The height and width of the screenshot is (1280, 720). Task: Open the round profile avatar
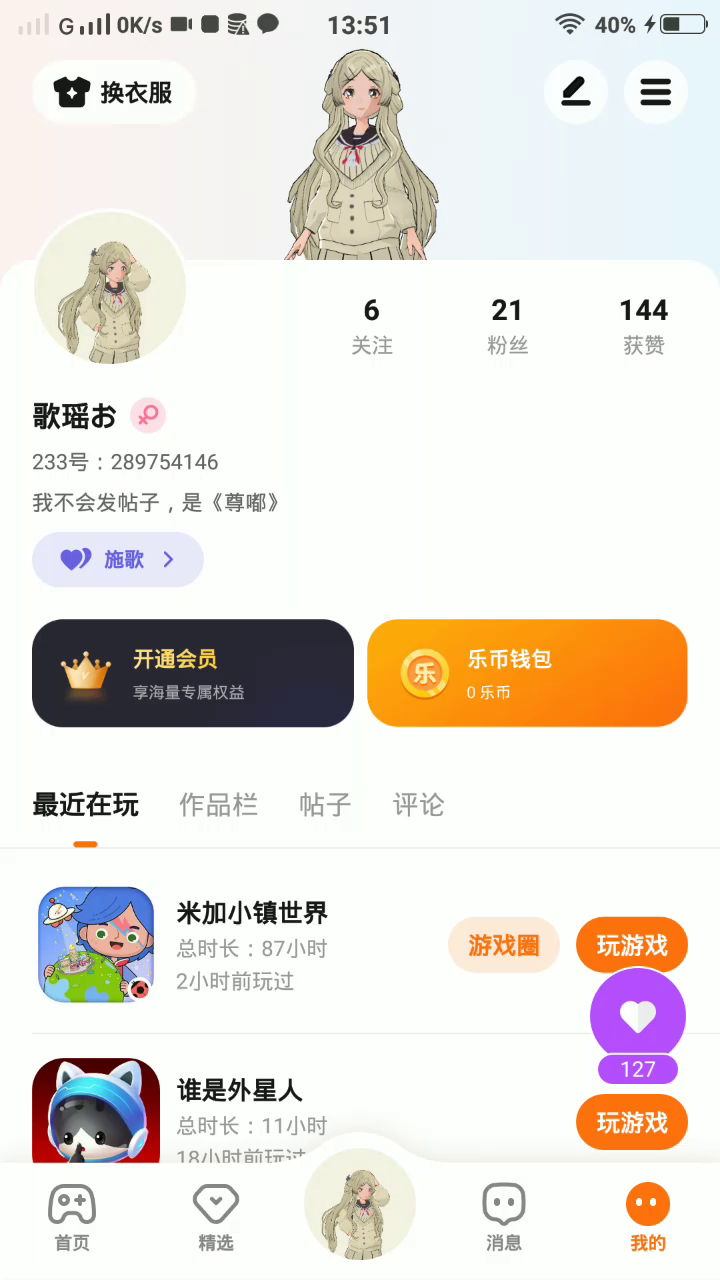110,288
